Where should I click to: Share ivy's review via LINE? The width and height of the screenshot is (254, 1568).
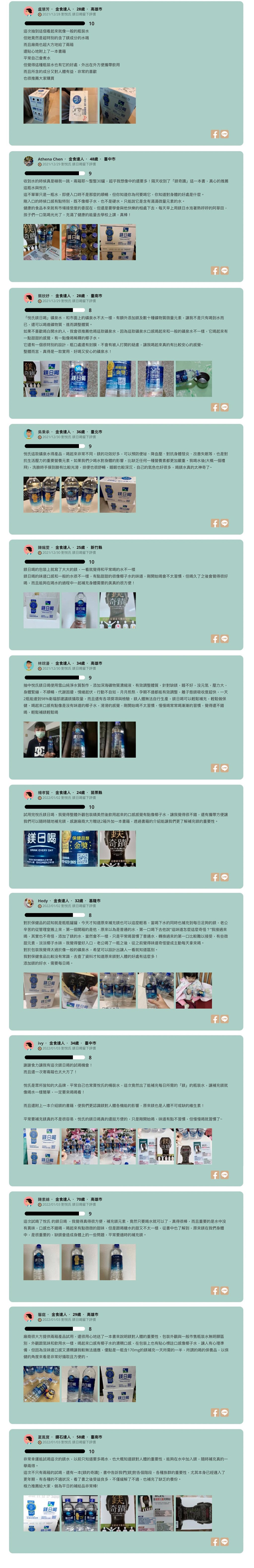[225, 1175]
